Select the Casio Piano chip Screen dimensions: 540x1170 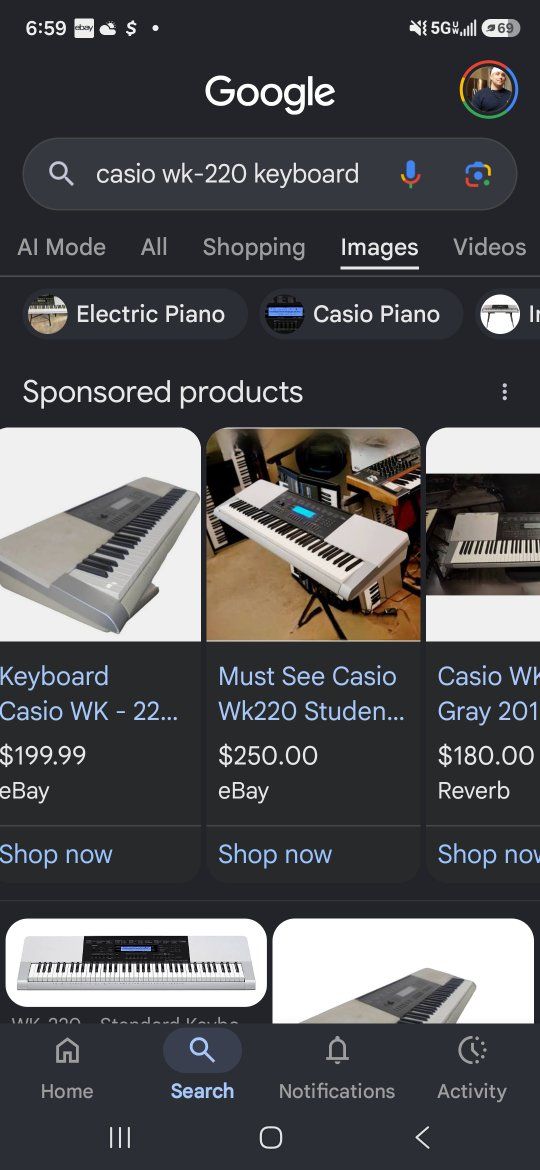361,314
